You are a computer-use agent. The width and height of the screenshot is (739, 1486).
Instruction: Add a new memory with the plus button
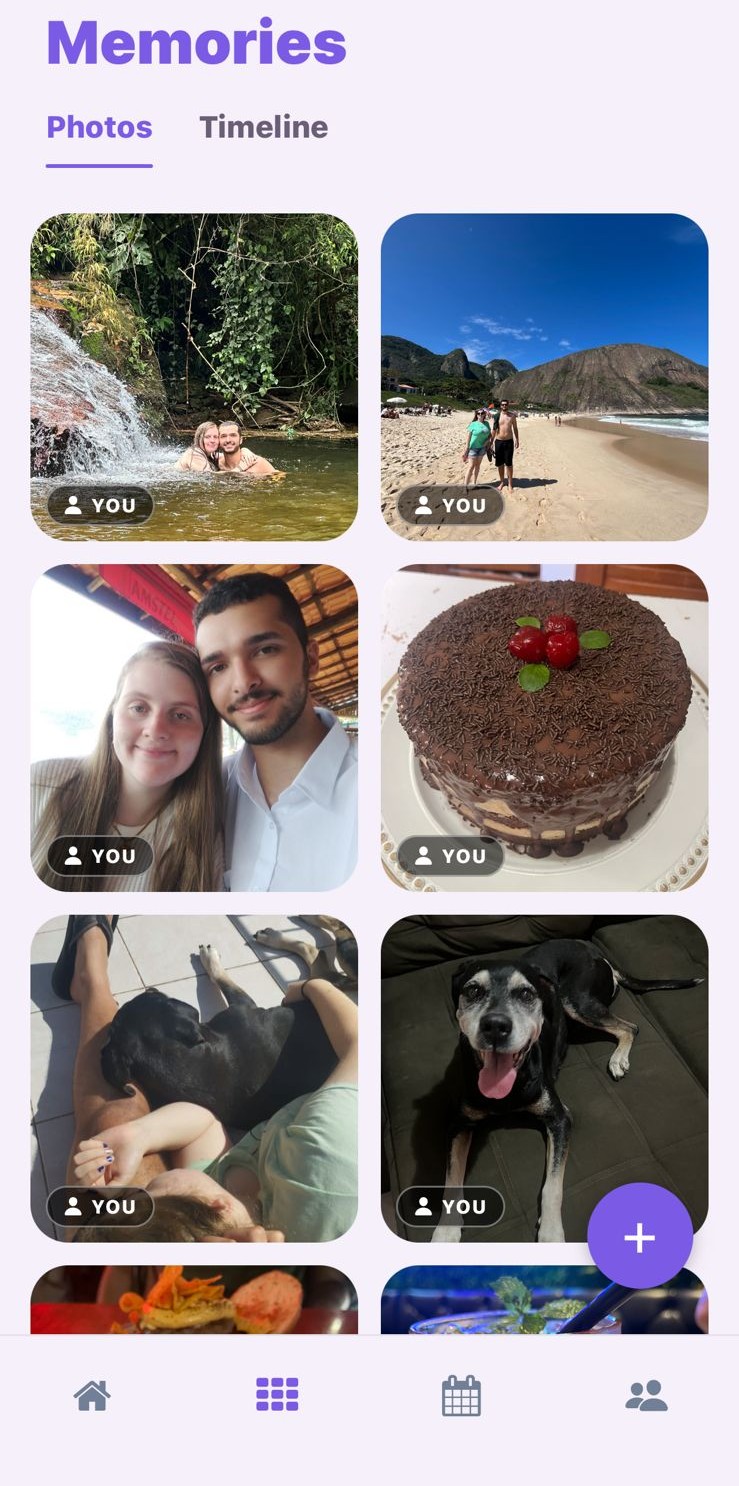[x=640, y=1237]
